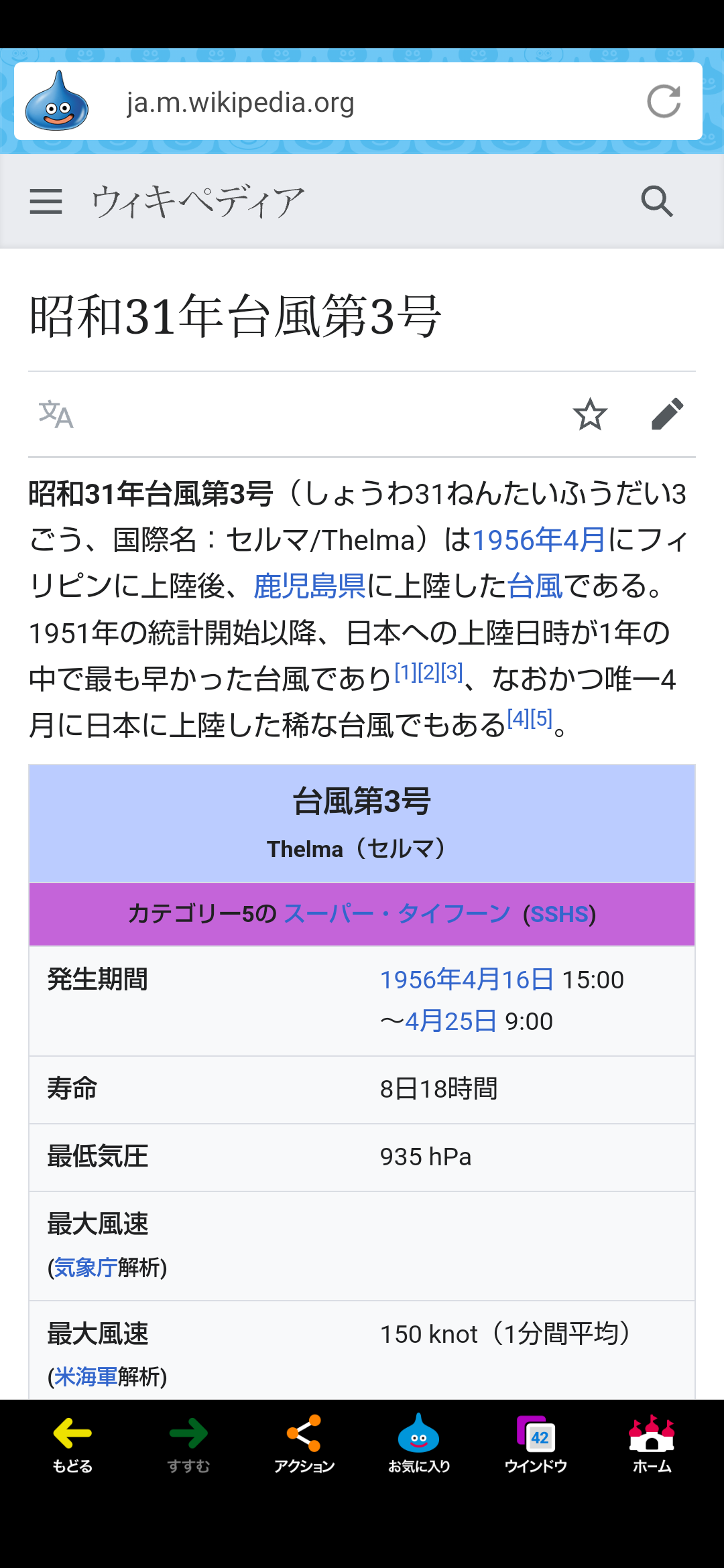Viewport: 724px width, 1568px height.
Task: Reload the page with the refresh icon
Action: (x=664, y=102)
